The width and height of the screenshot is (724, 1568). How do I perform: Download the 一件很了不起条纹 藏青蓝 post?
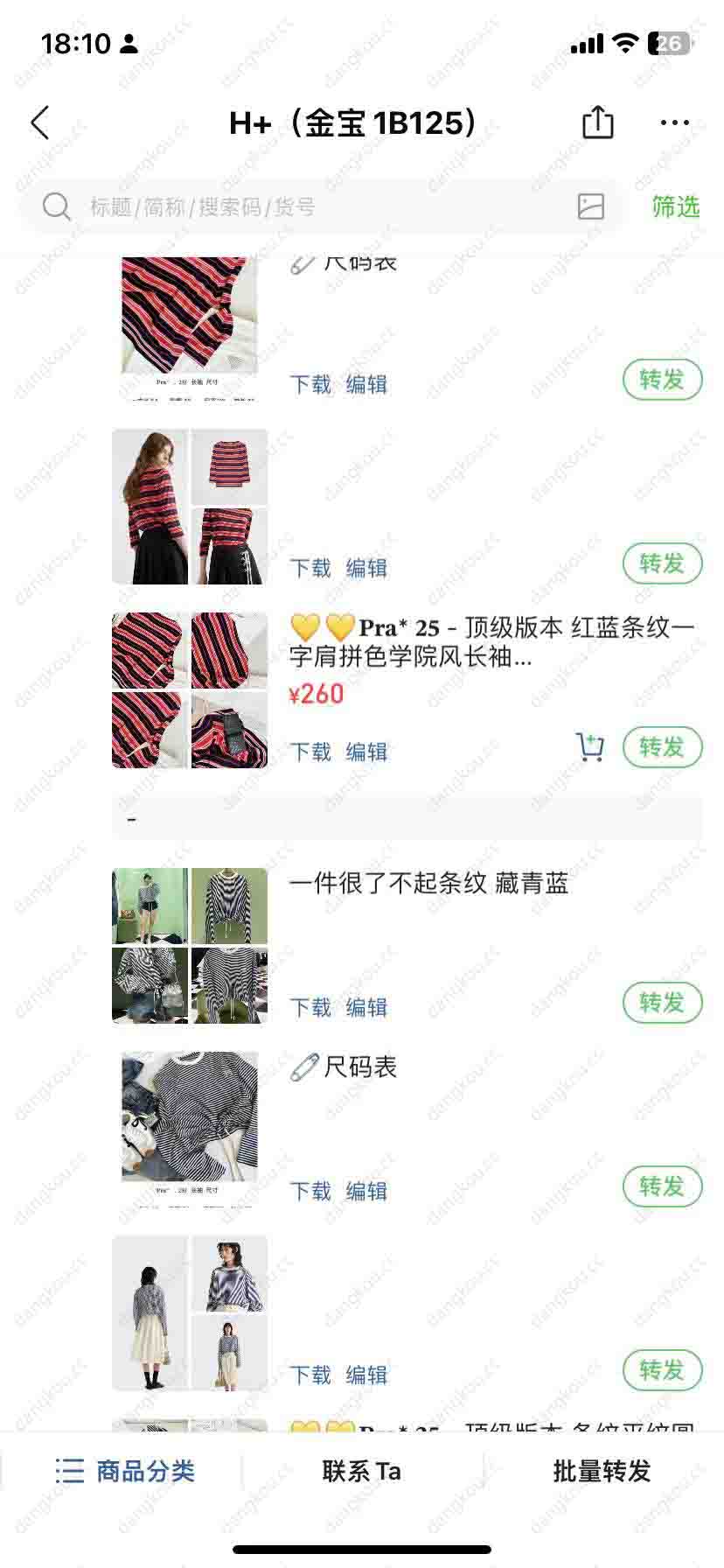[x=310, y=1007]
